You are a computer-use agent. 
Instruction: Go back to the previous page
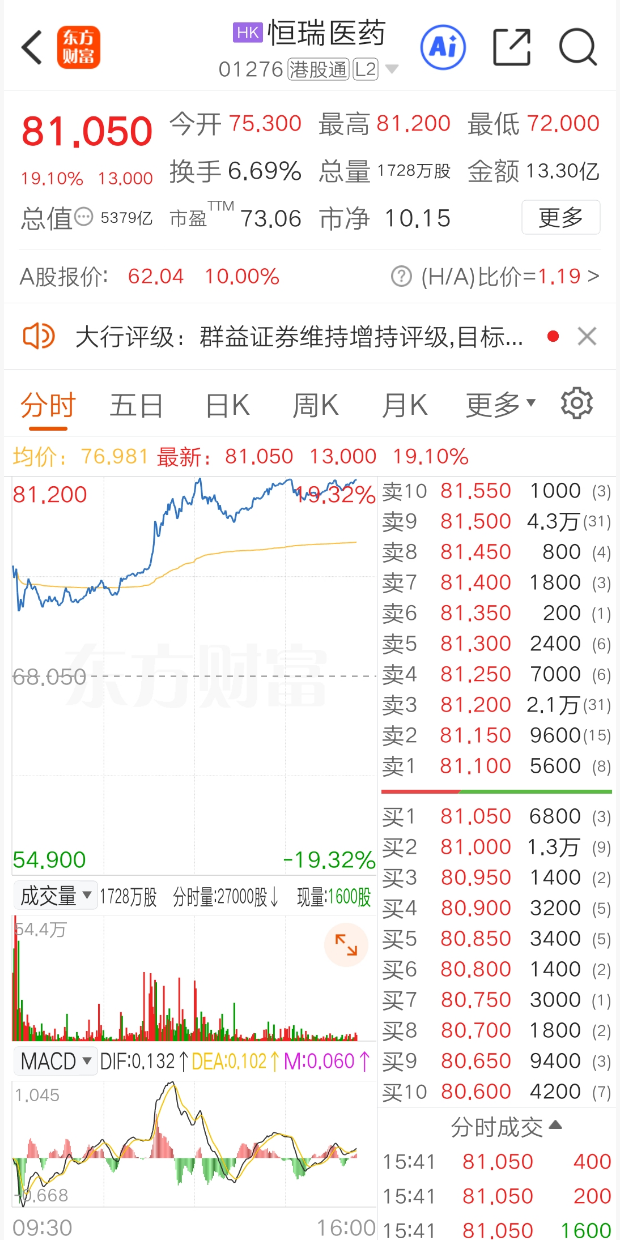pyautogui.click(x=32, y=47)
